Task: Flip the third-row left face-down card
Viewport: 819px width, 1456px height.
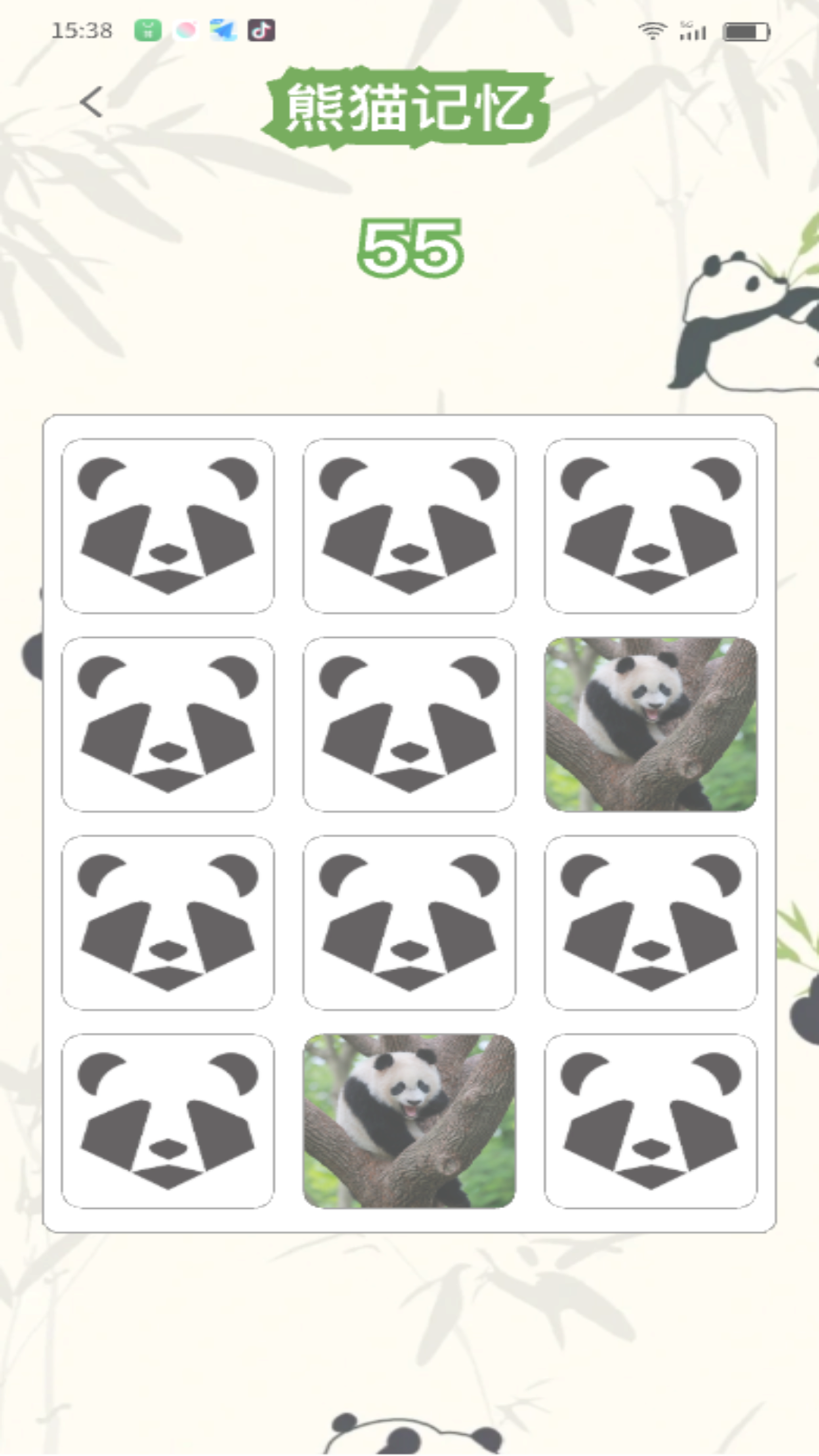Action: [x=168, y=920]
